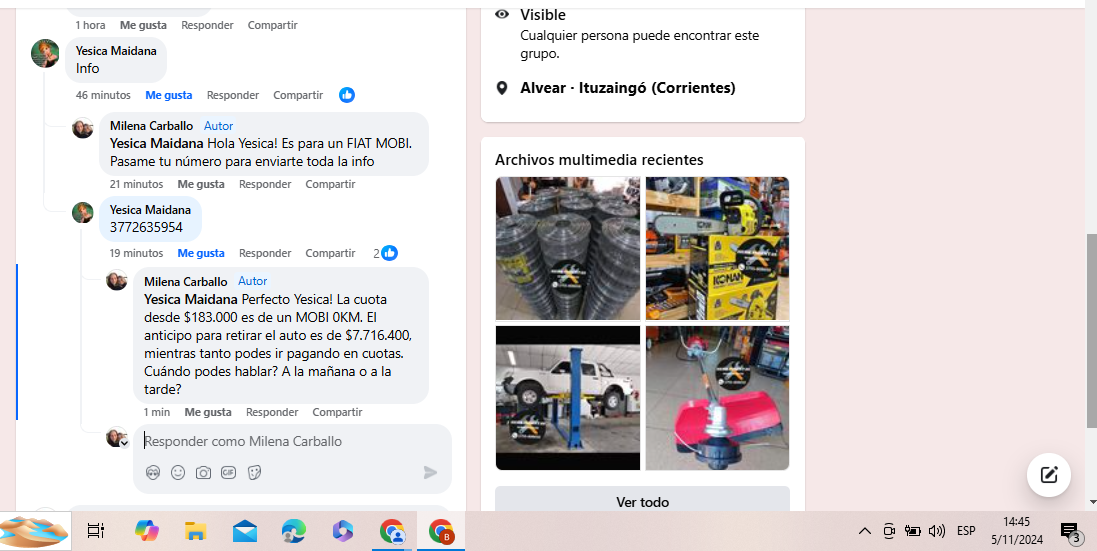Open avatar sticker option in the reply box
Viewport: 1097px width, 551px height.
(x=153, y=473)
